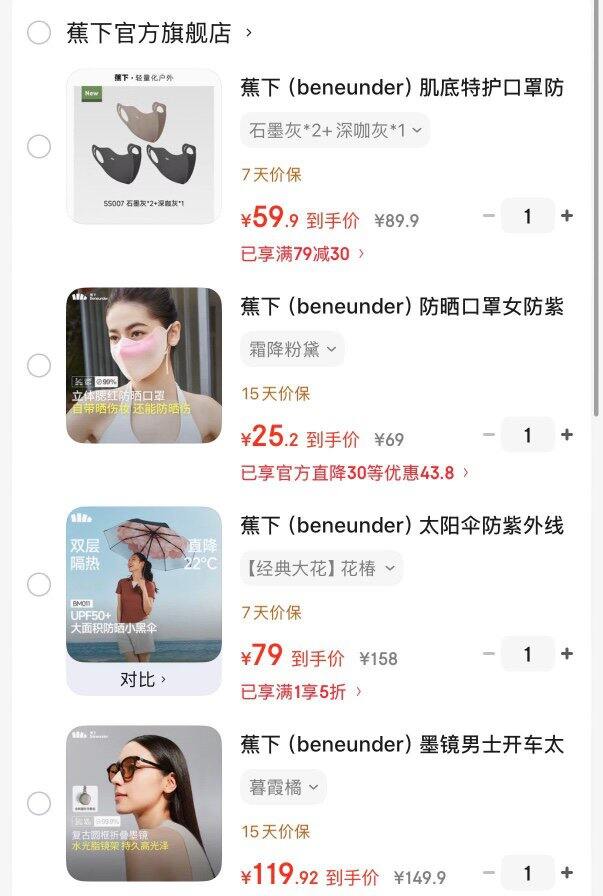
Task: Open 对比 to compare the umbrella
Action: 144,680
